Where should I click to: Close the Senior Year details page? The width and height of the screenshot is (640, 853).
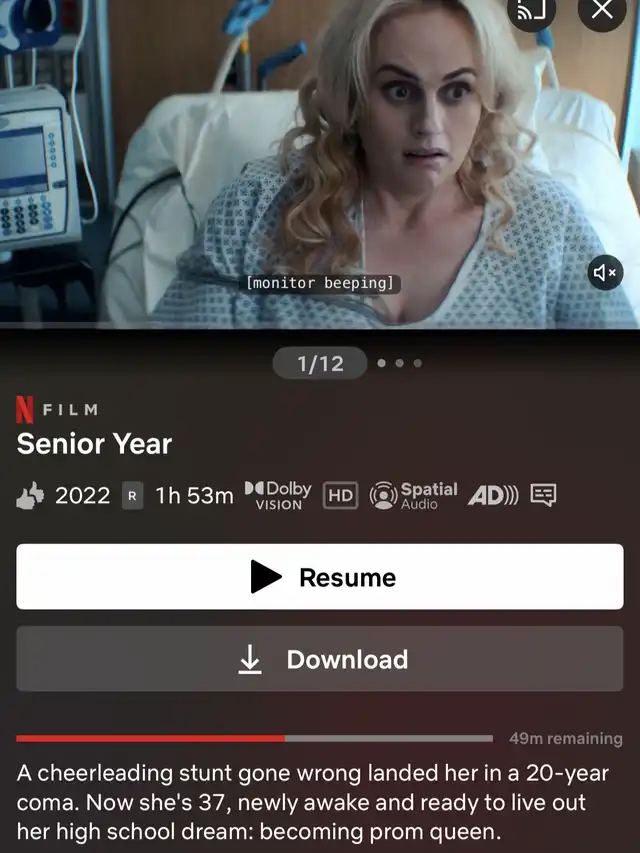click(x=602, y=10)
